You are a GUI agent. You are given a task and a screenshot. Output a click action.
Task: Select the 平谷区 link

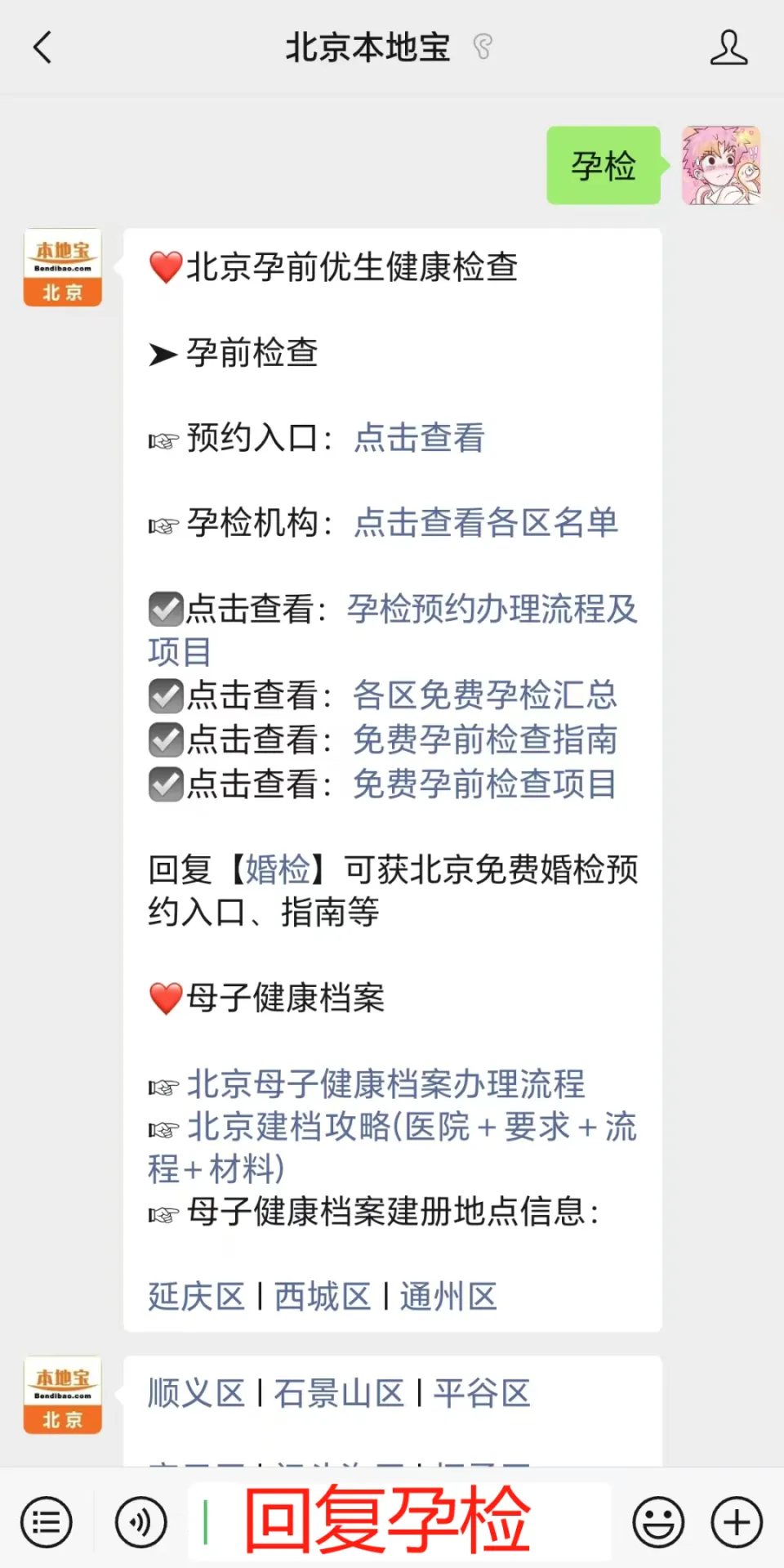[482, 1393]
